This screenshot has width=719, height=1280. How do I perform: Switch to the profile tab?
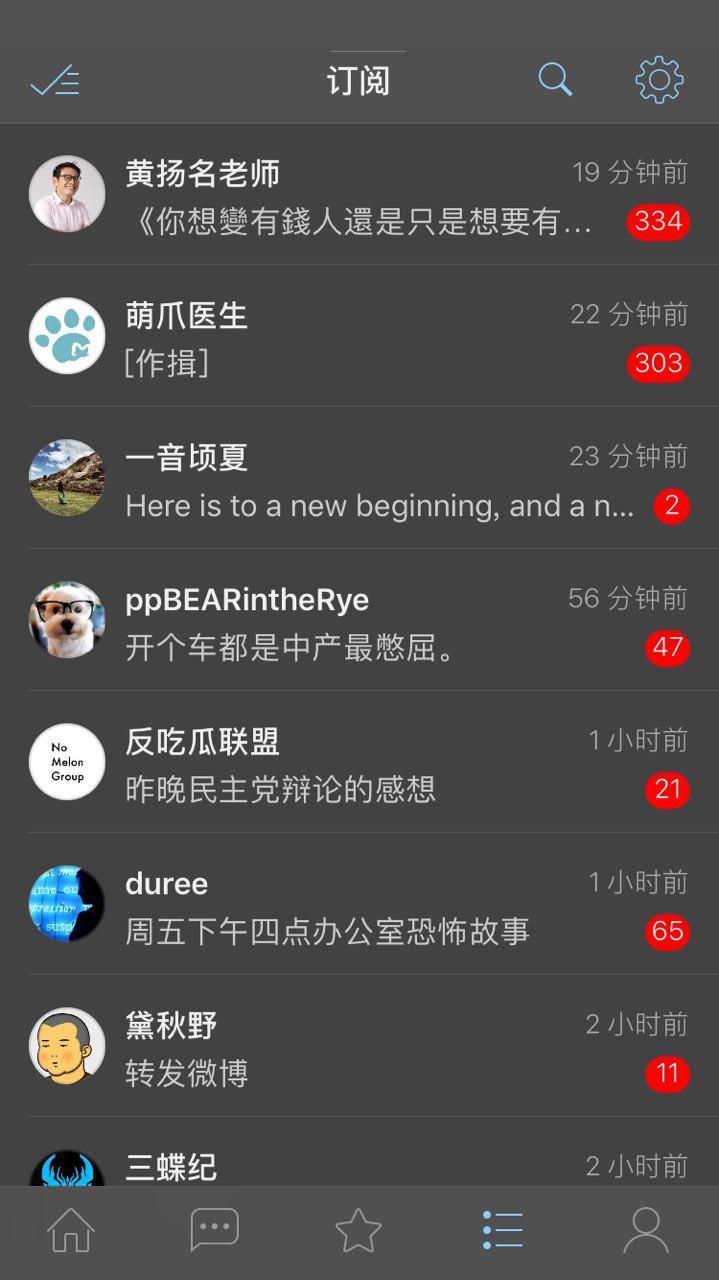(646, 1230)
